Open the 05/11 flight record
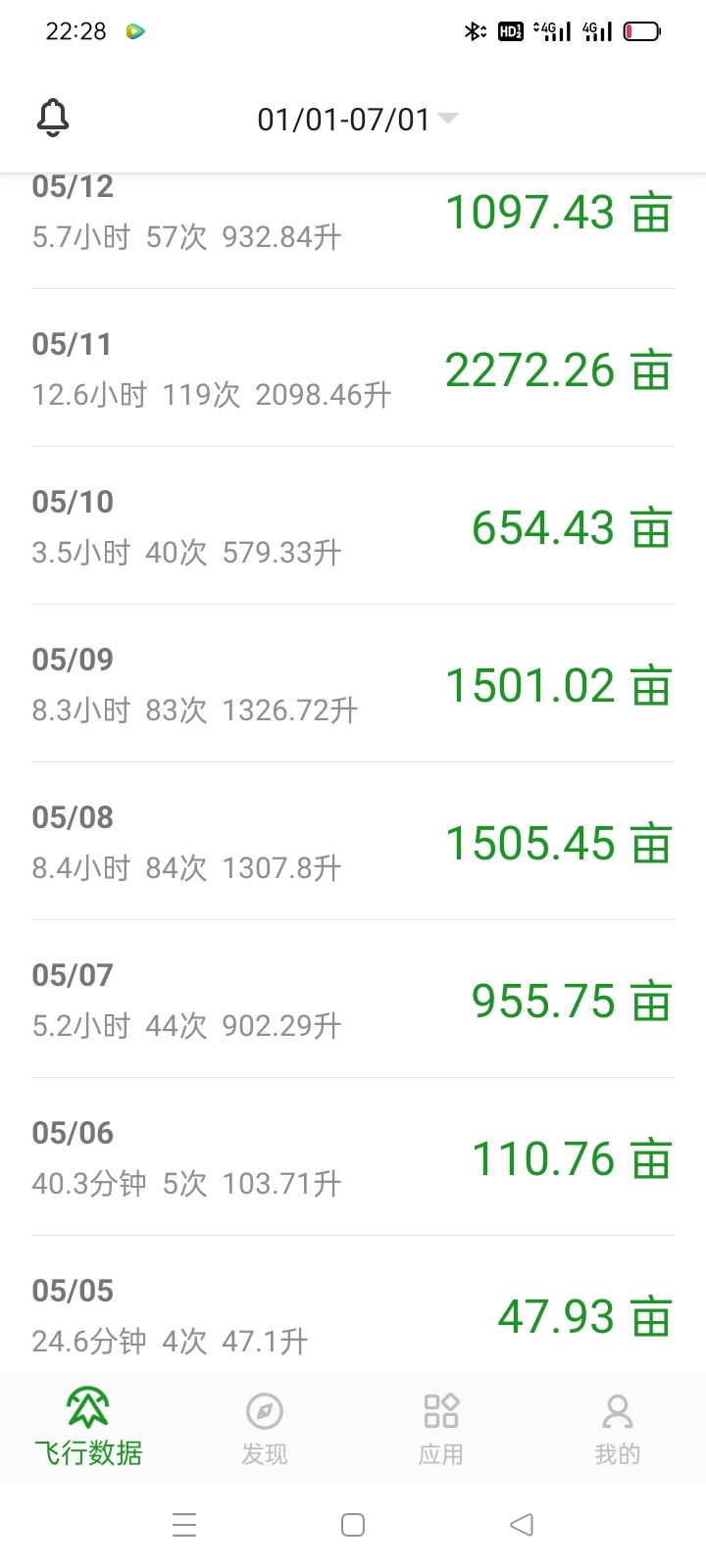706x1568 pixels. click(x=353, y=368)
